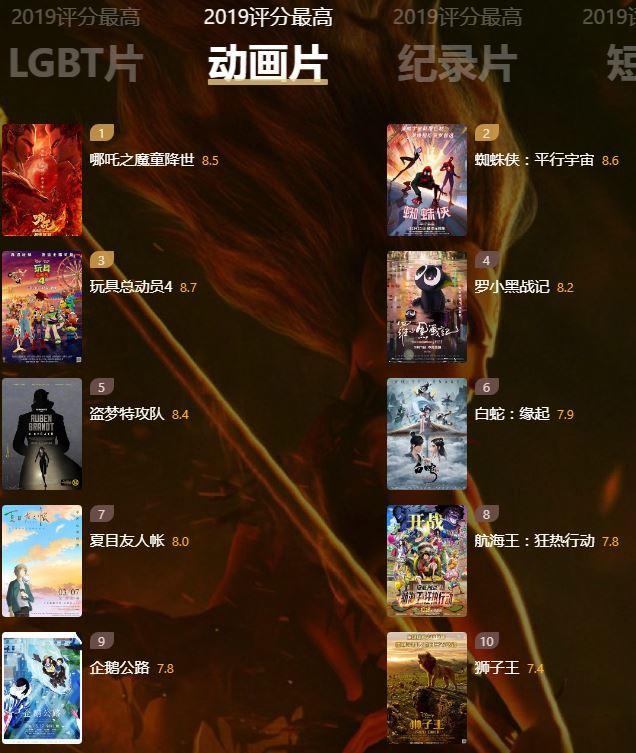Select the 纪录片 category tab

click(x=456, y=64)
